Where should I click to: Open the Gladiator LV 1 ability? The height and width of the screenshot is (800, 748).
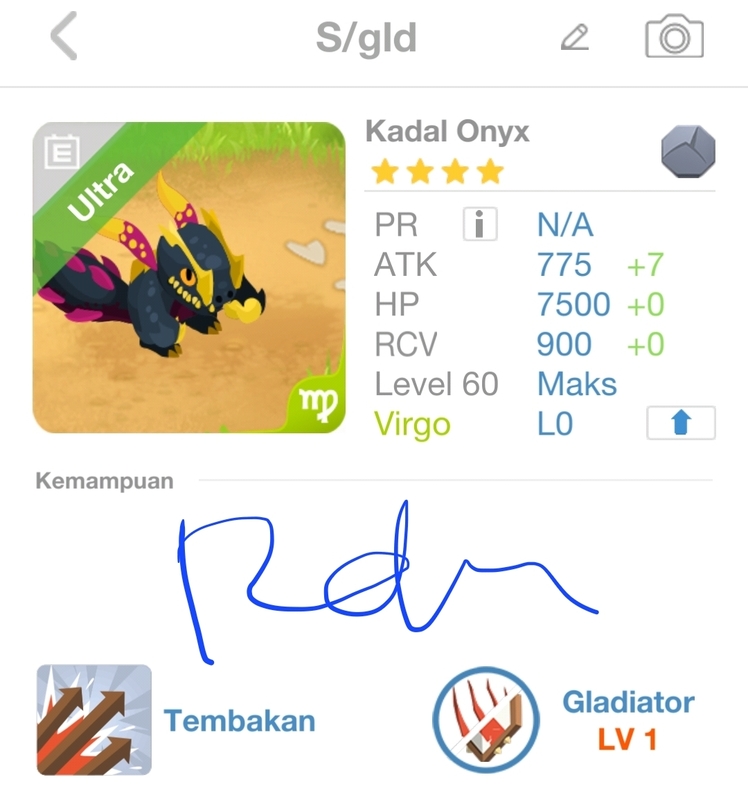click(x=486, y=720)
